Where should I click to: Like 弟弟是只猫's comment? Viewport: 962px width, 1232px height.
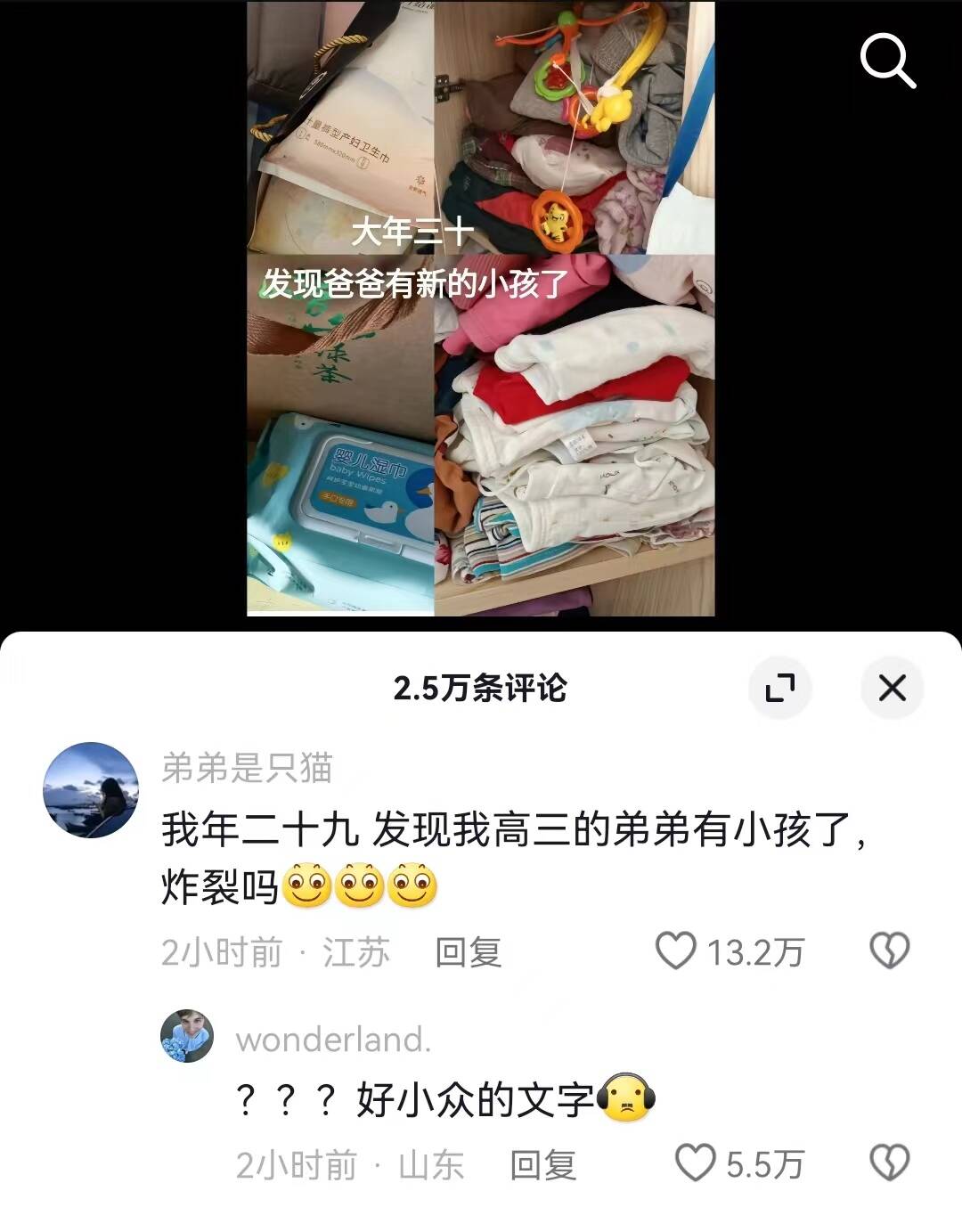[676, 951]
